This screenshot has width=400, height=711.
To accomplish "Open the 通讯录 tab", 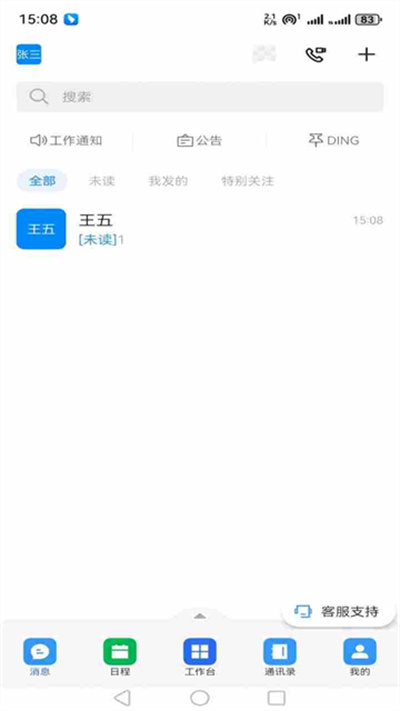I will 280,657.
